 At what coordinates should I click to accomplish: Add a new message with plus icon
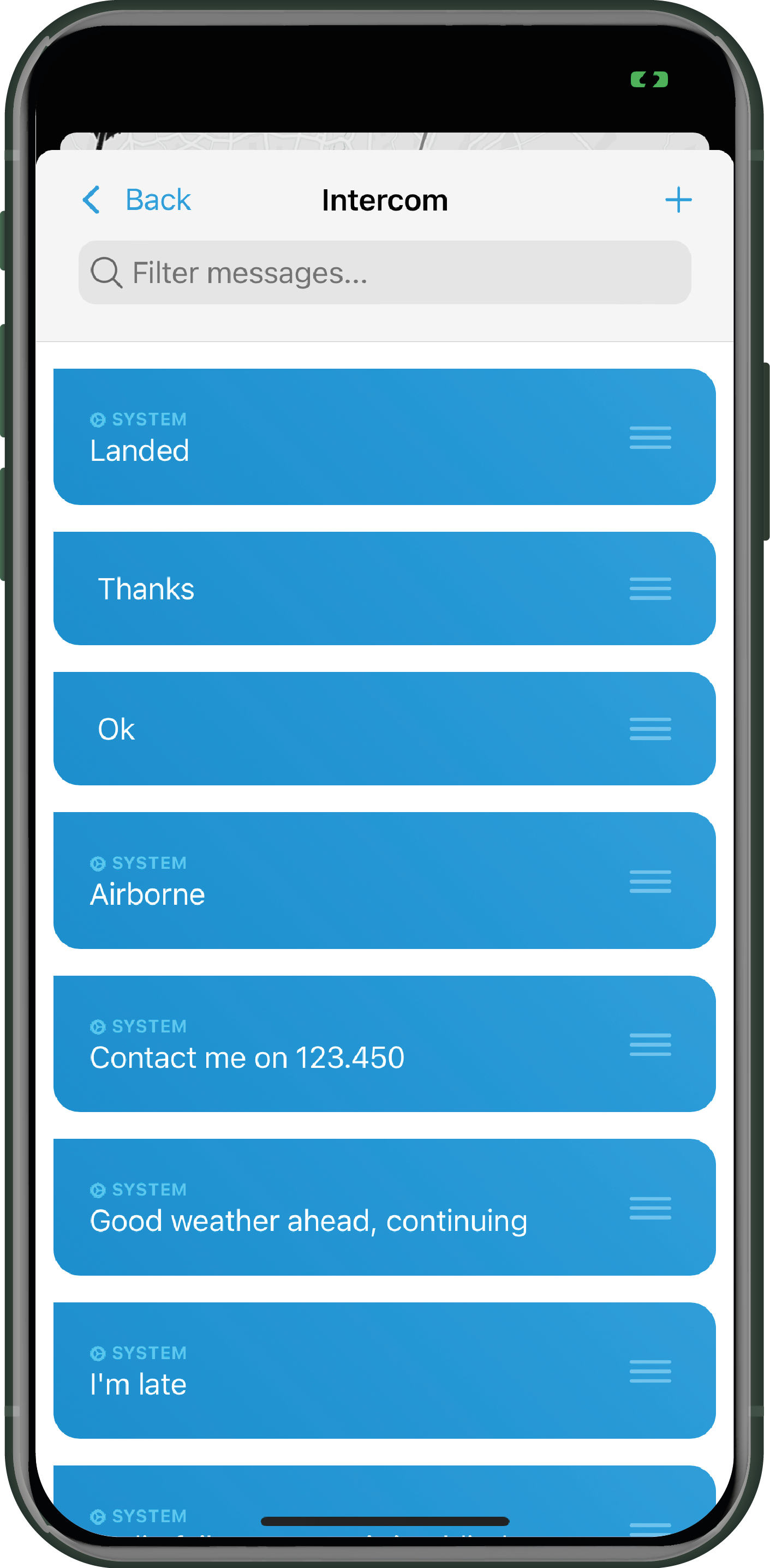678,200
